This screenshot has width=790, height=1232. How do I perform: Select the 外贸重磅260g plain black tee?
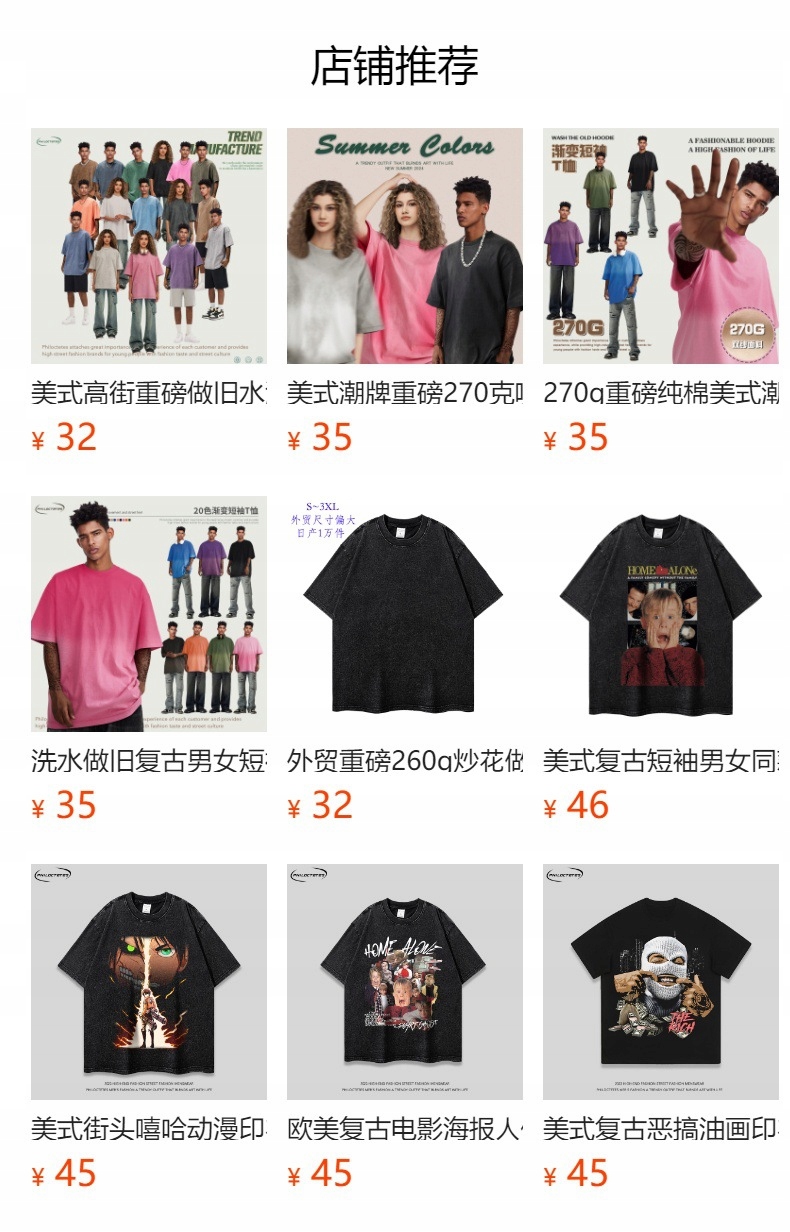(x=404, y=614)
